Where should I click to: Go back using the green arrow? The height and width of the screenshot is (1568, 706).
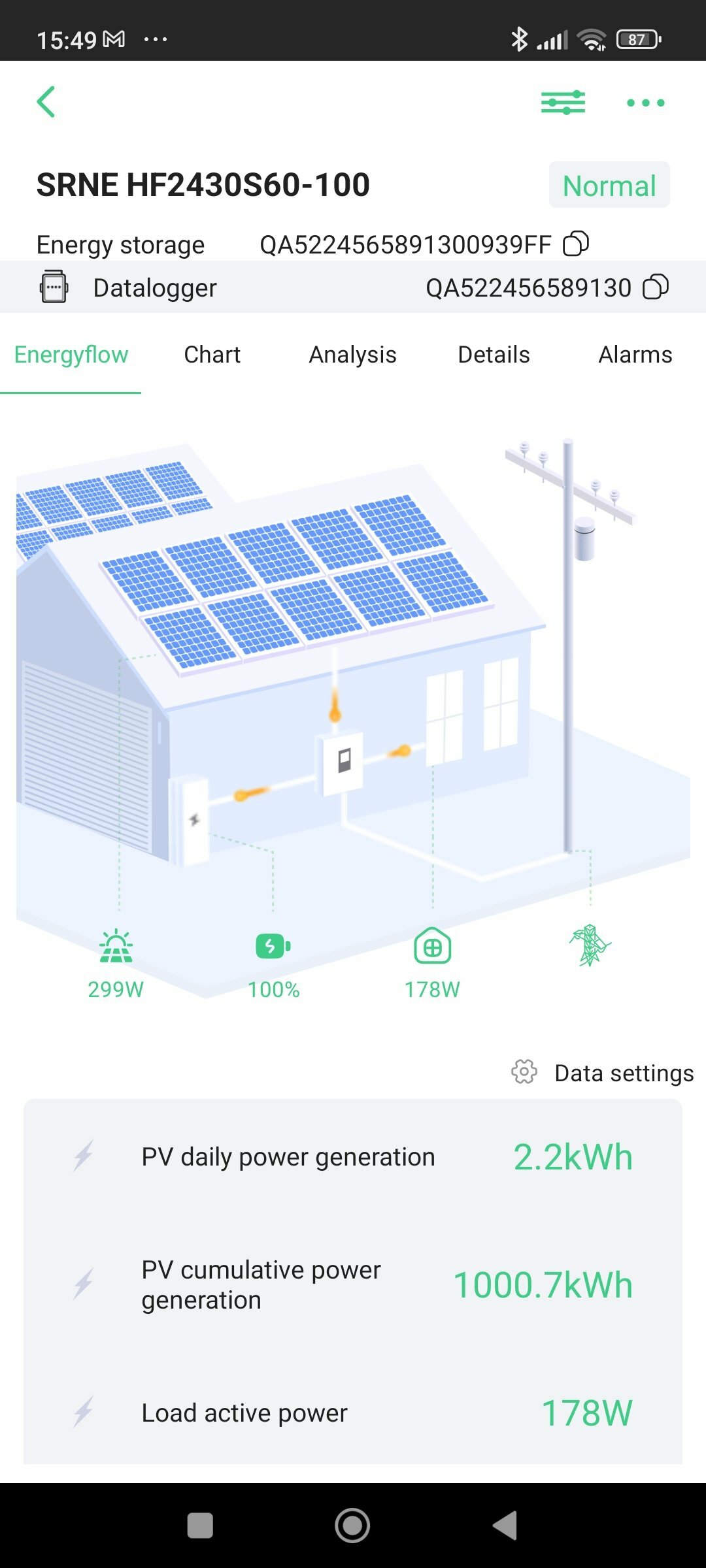tap(46, 103)
